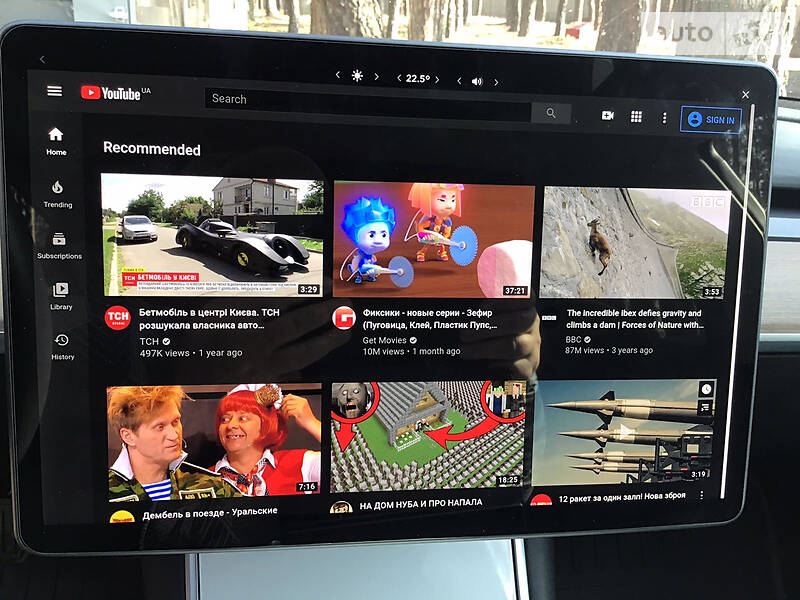Image resolution: width=800 pixels, height=600 pixels.
Task: Raise the temperature above 22.5°
Action: (x=440, y=79)
